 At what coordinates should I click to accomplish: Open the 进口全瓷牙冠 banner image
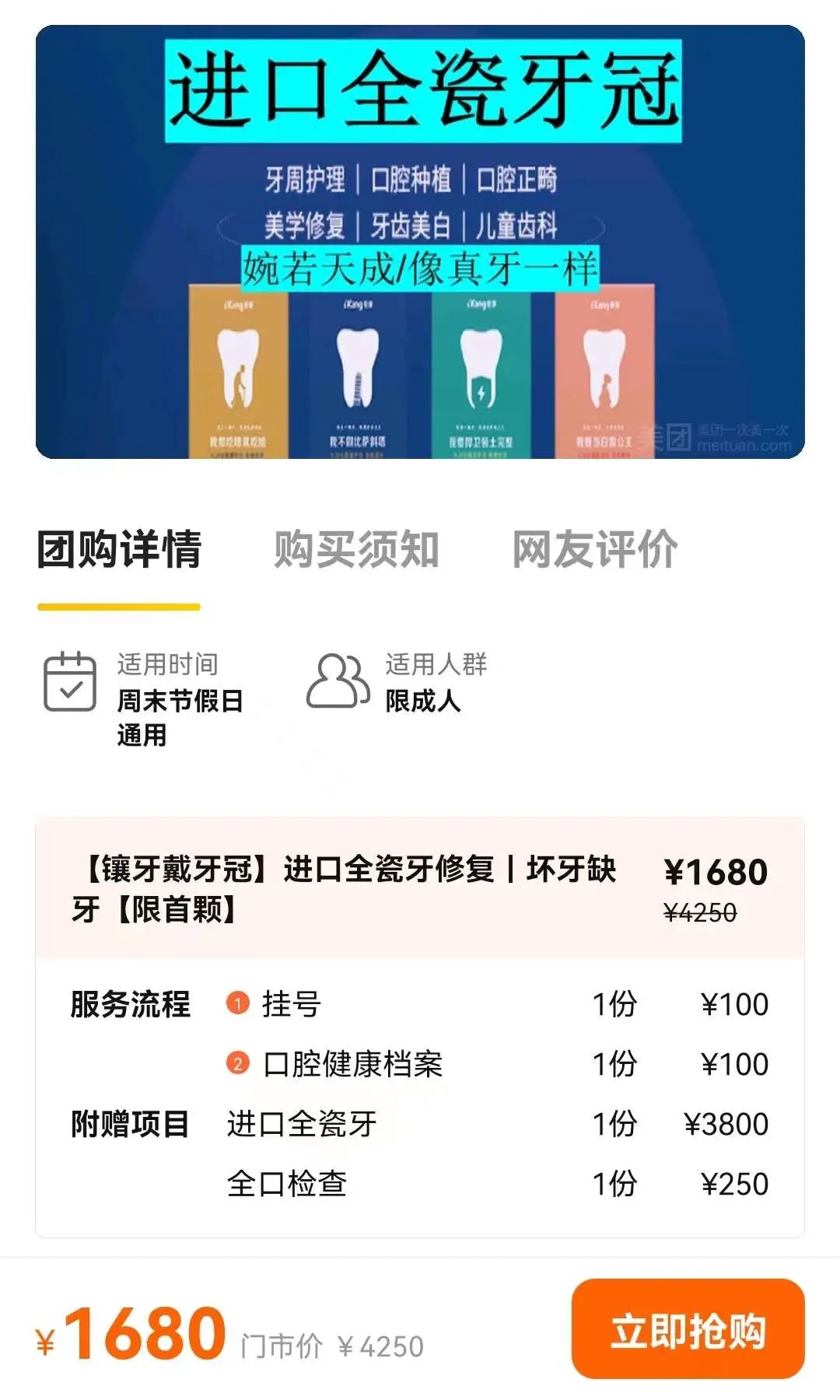pos(420,242)
